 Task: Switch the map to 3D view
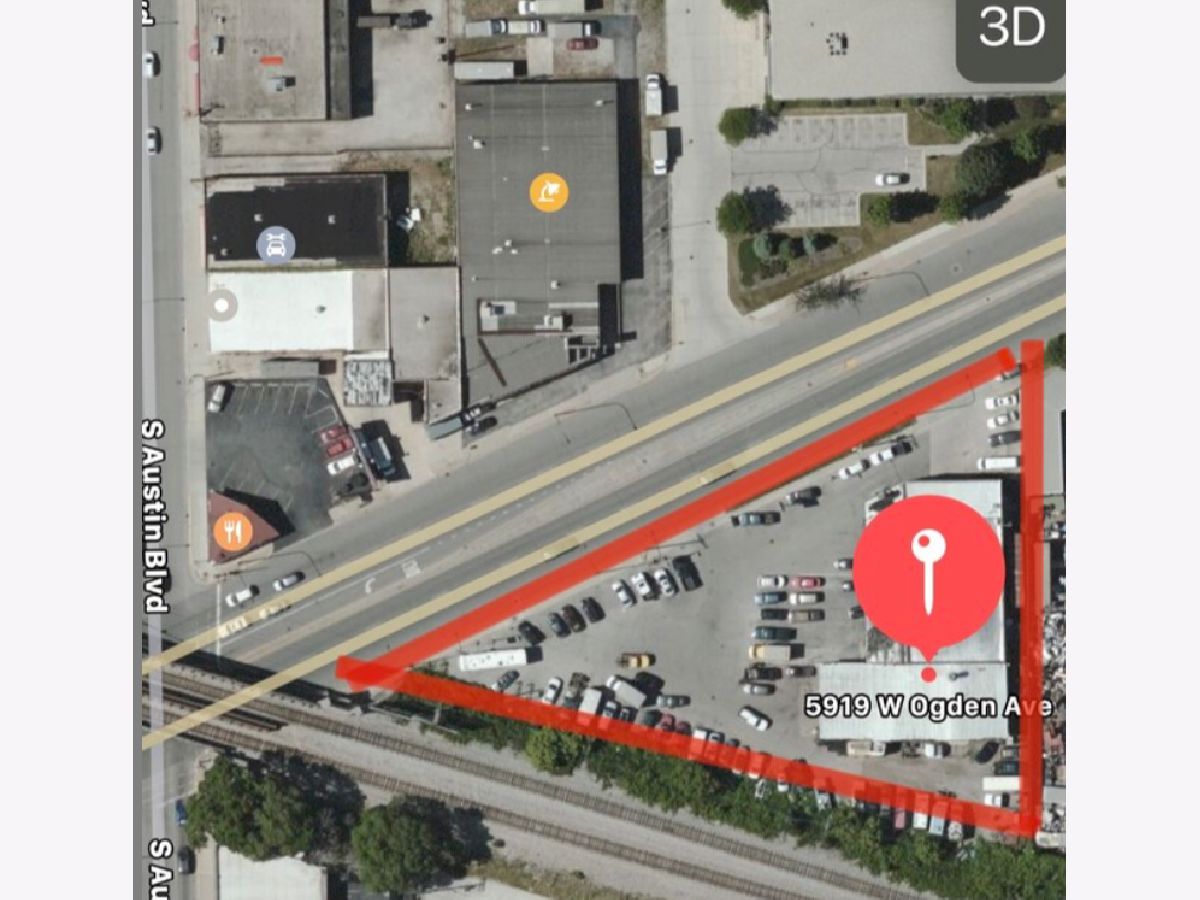[1011, 30]
